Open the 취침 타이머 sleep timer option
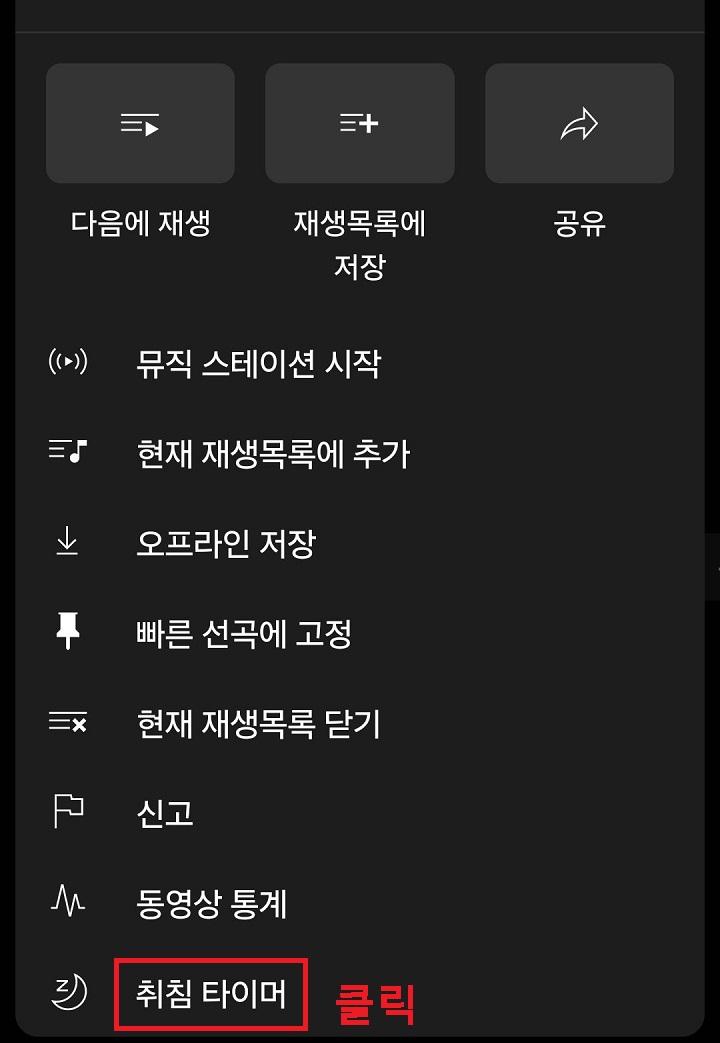The image size is (720, 1043). pyautogui.click(x=210, y=994)
